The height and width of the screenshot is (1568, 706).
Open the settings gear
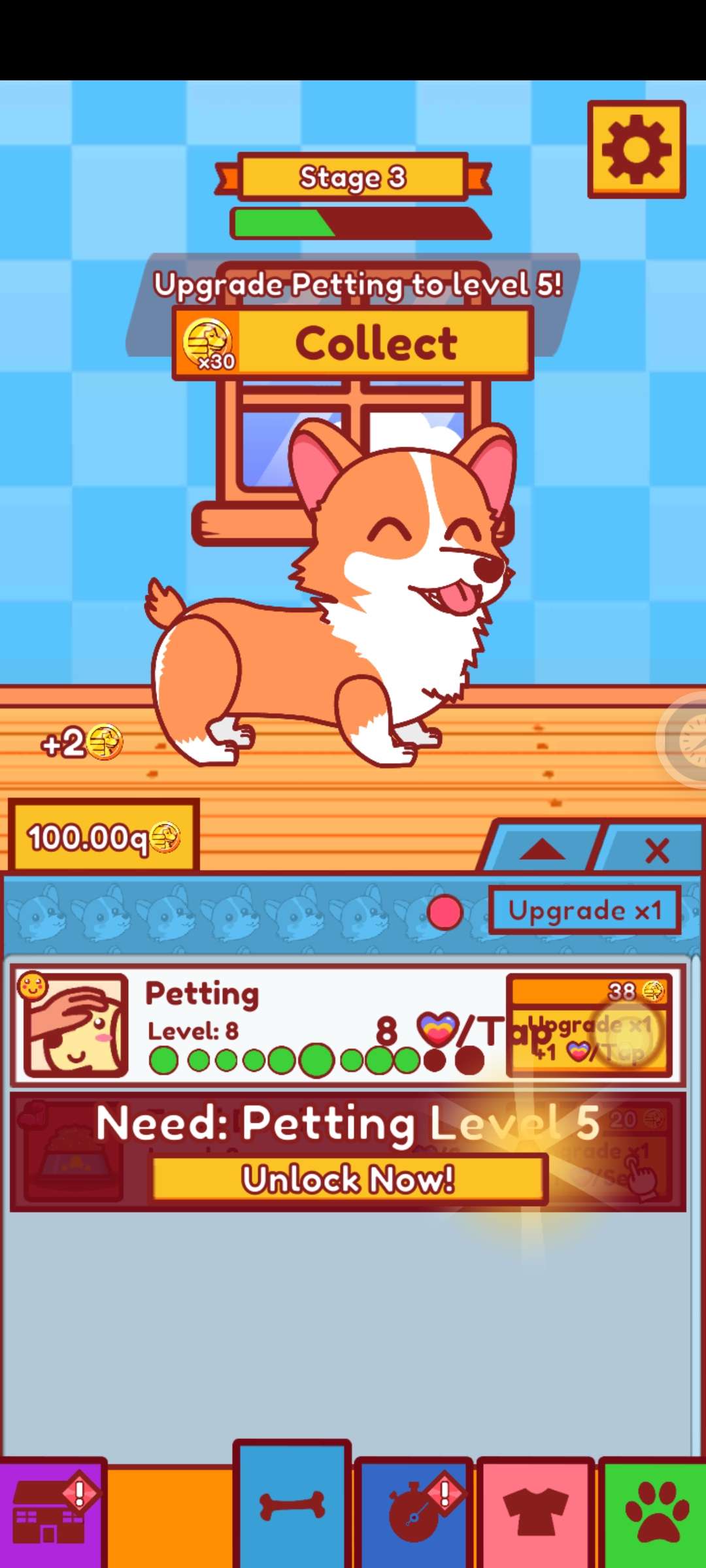[636, 149]
